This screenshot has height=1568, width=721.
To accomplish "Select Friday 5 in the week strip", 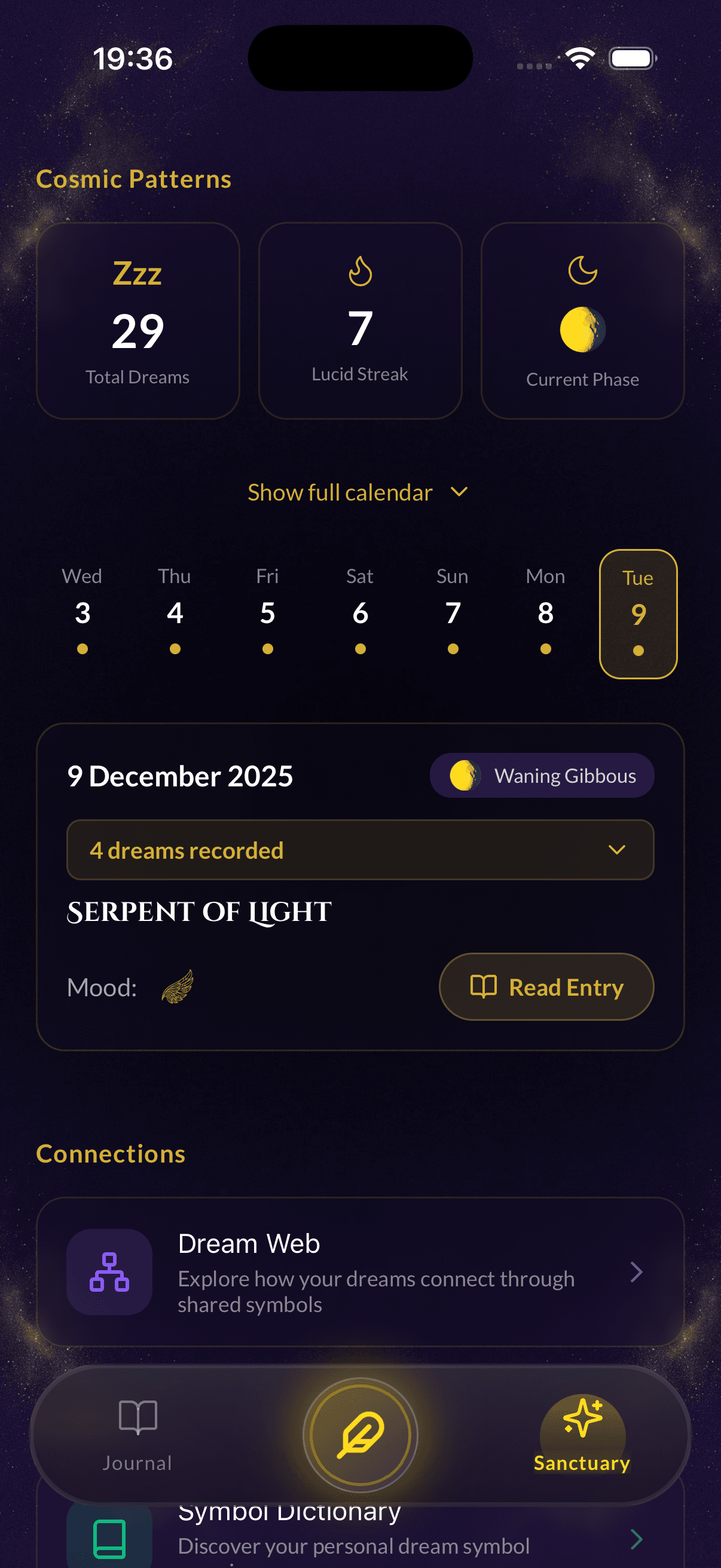I will coord(268,612).
